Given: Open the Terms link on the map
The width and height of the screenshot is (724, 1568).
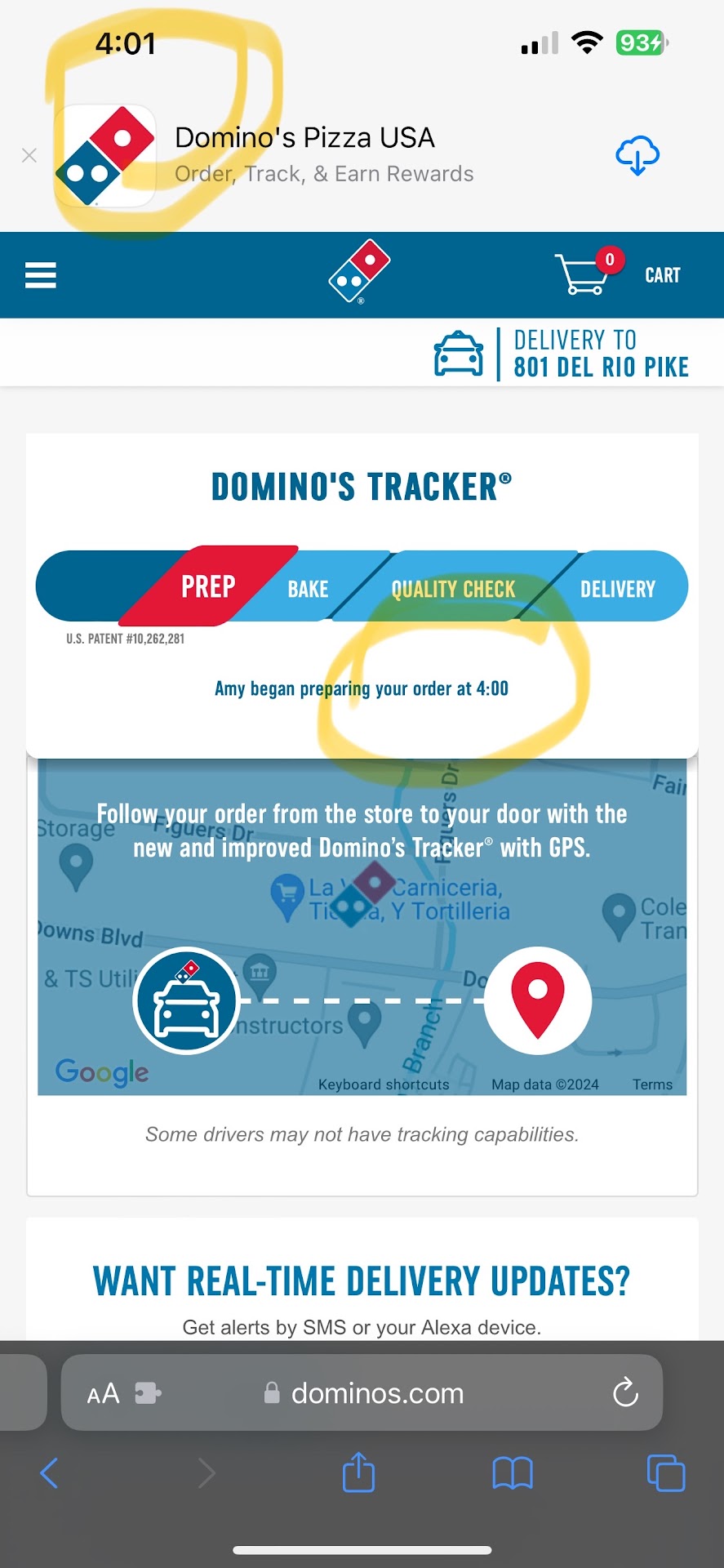Looking at the screenshot, I should click(x=652, y=1085).
